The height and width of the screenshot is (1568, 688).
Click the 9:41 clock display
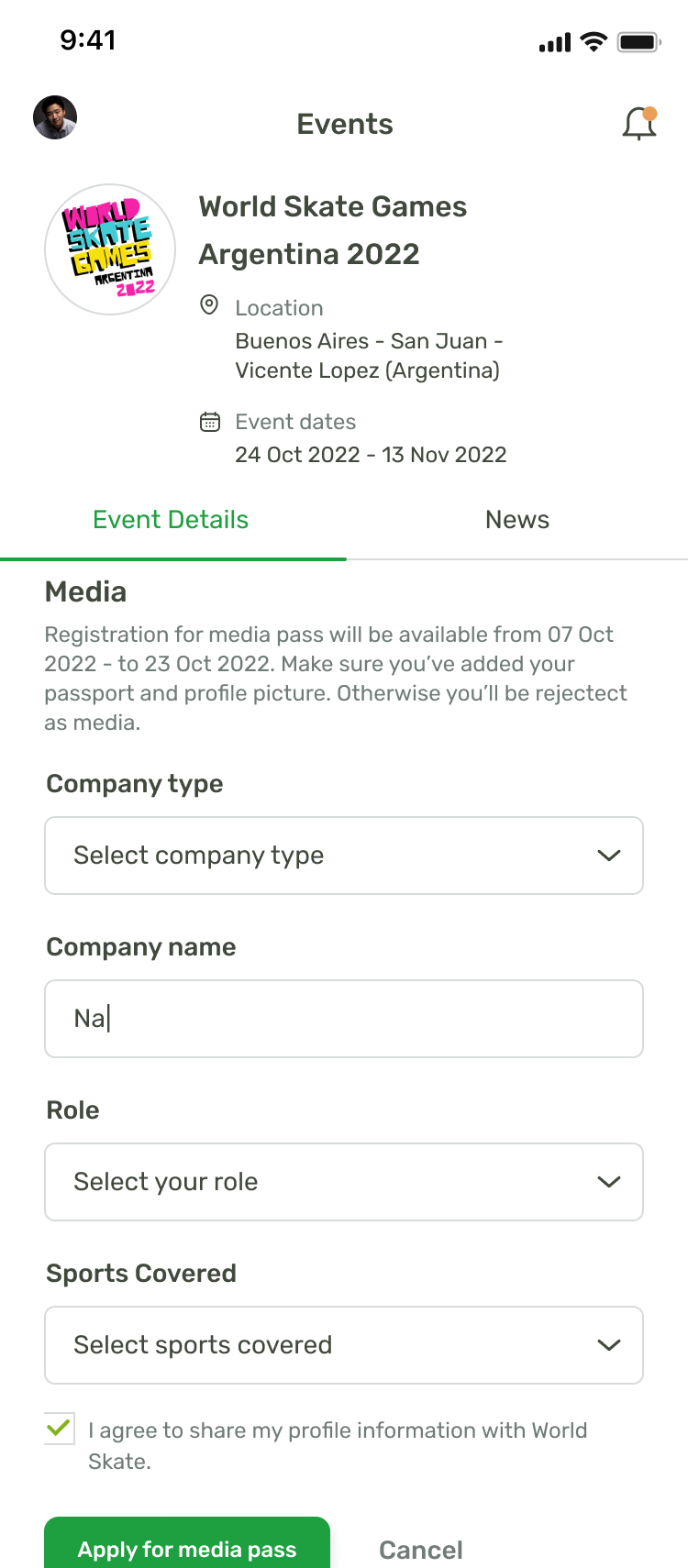(87, 40)
